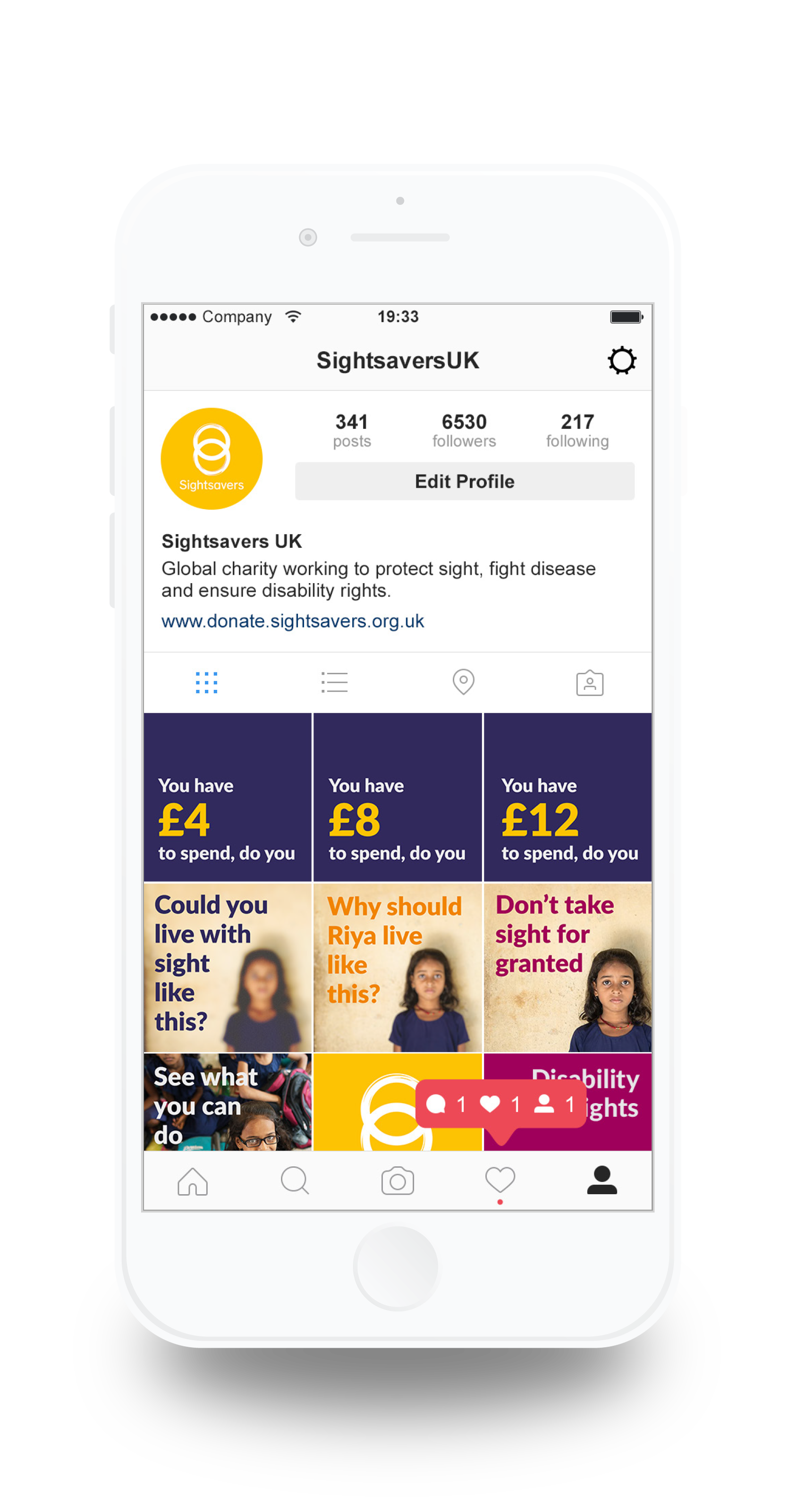Select the profile tab
Image resolution: width=796 pixels, height=1512 pixels.
[x=601, y=1181]
